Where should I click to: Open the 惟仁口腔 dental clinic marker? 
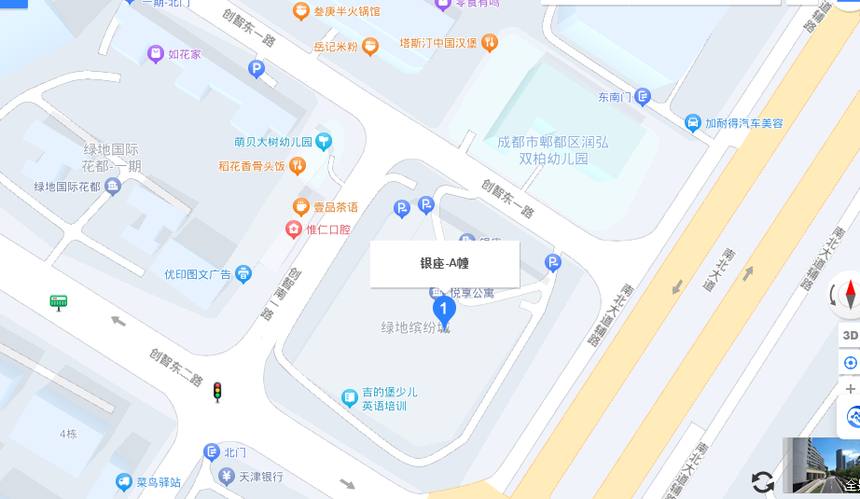[293, 229]
